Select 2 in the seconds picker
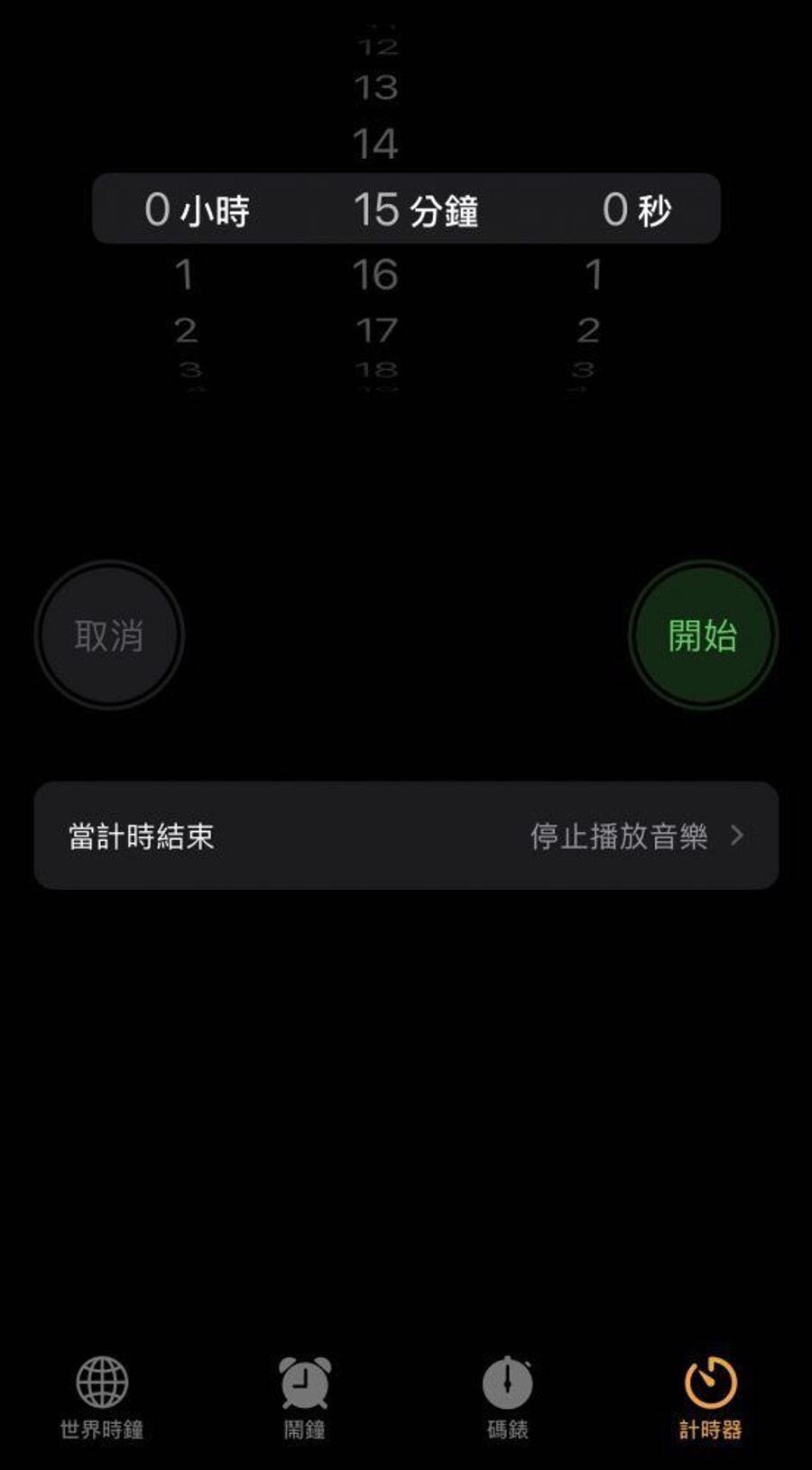Image resolution: width=812 pixels, height=1470 pixels. coord(588,330)
